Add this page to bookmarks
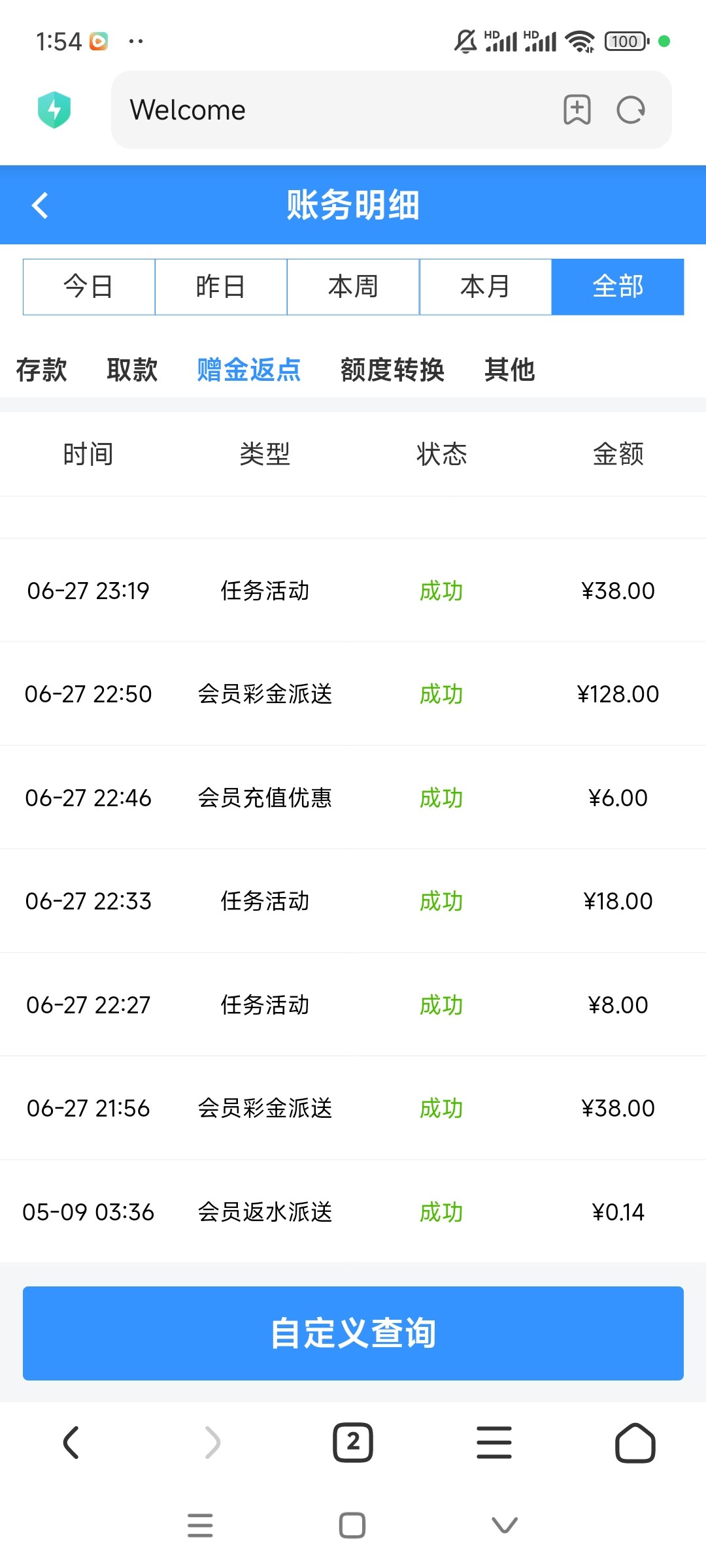This screenshot has width=706, height=1568. pos(577,110)
